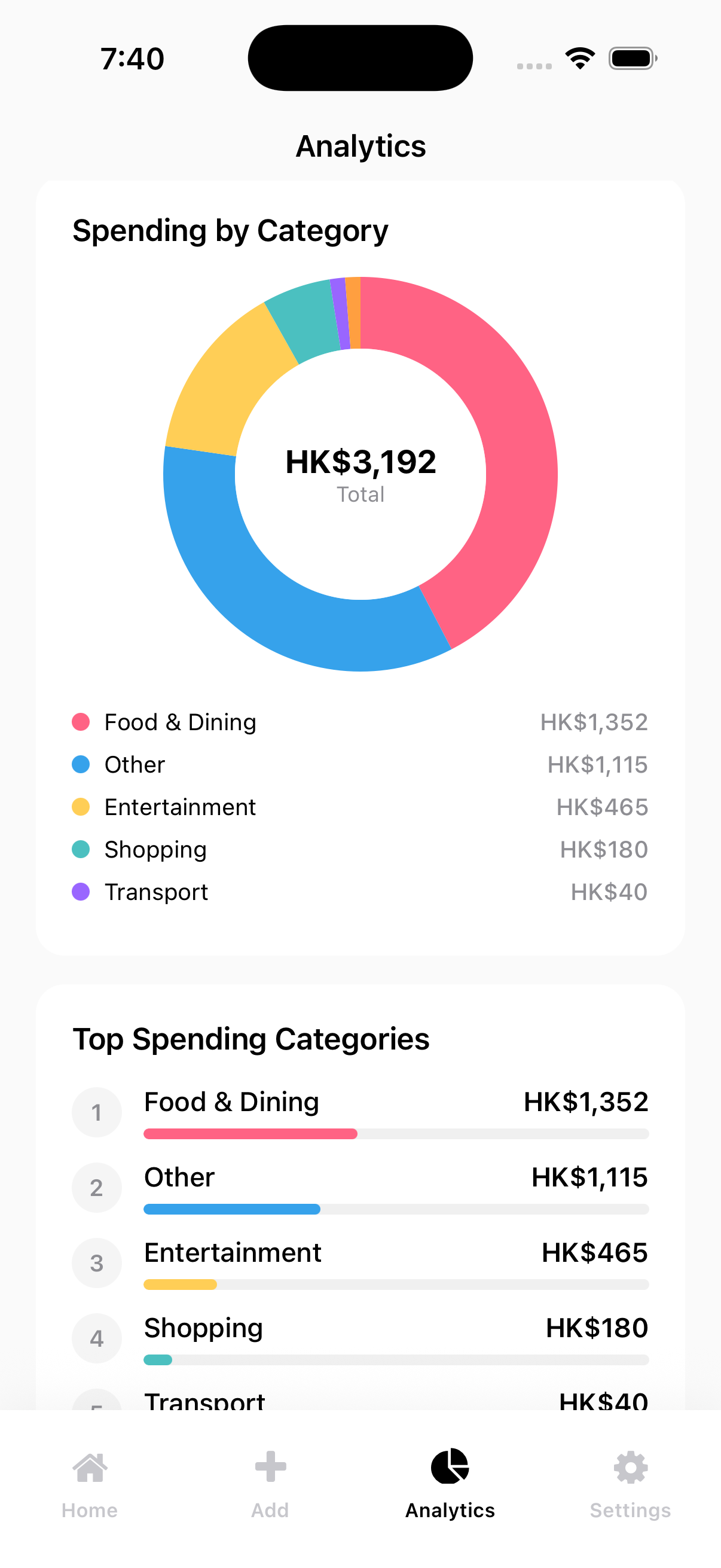This screenshot has height=1568, width=721.
Task: Tap the Add plus icon
Action: (x=270, y=1467)
